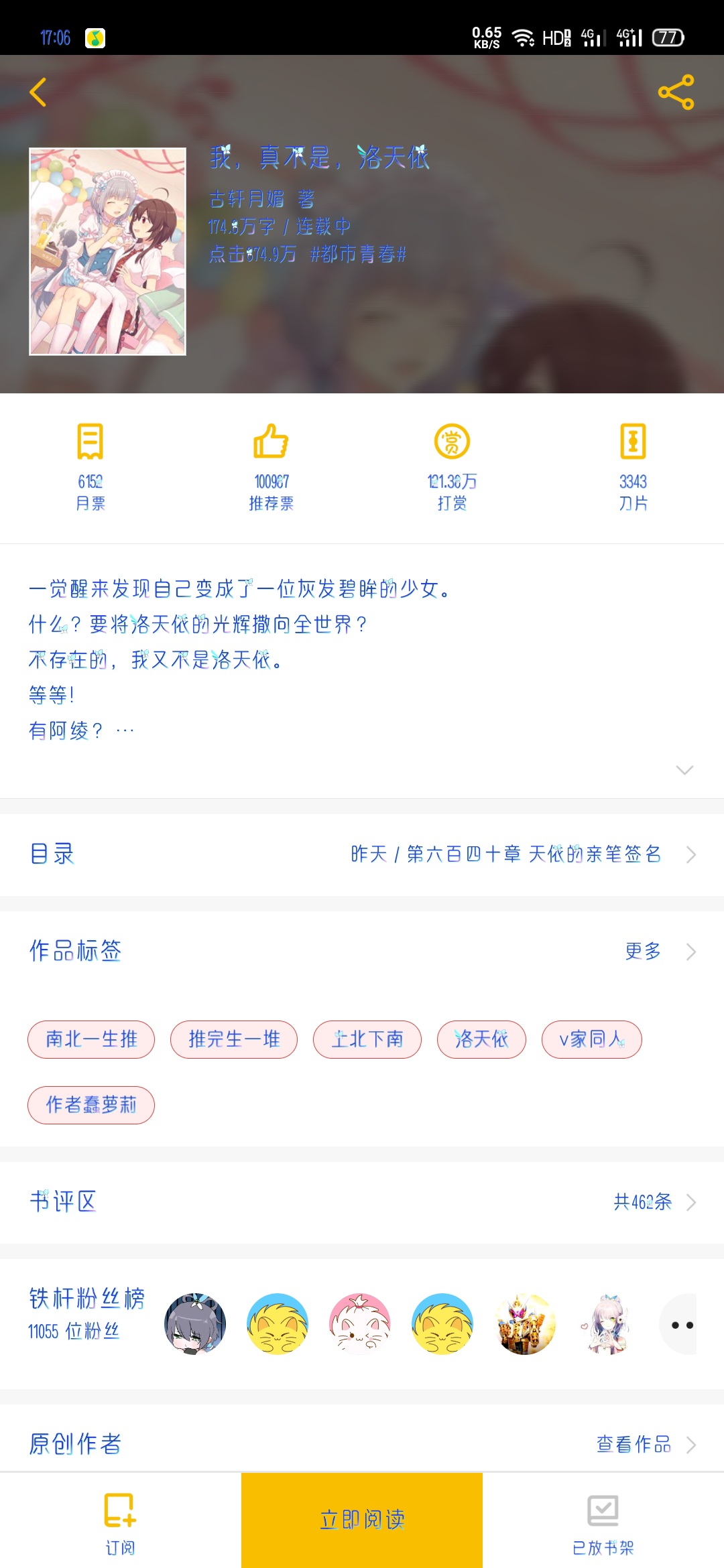
Task: Open the v家同人 tag
Action: (x=592, y=1039)
